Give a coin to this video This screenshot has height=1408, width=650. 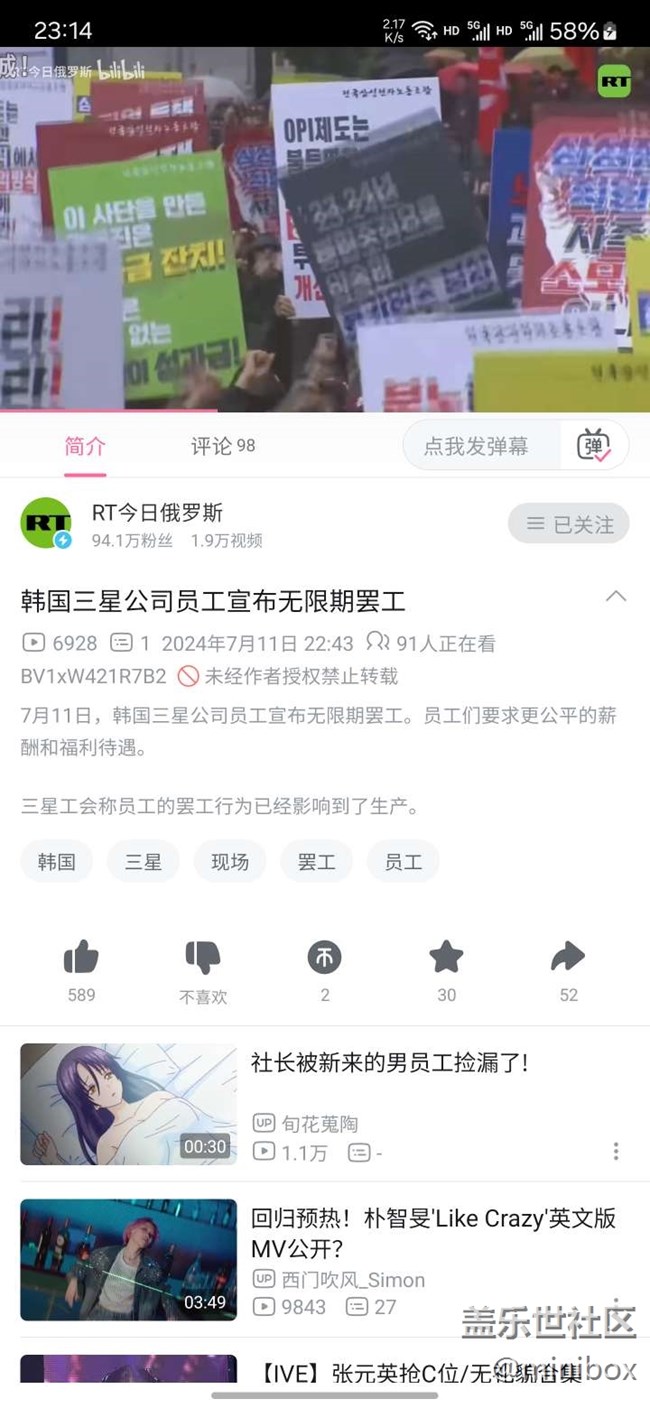tap(324, 959)
